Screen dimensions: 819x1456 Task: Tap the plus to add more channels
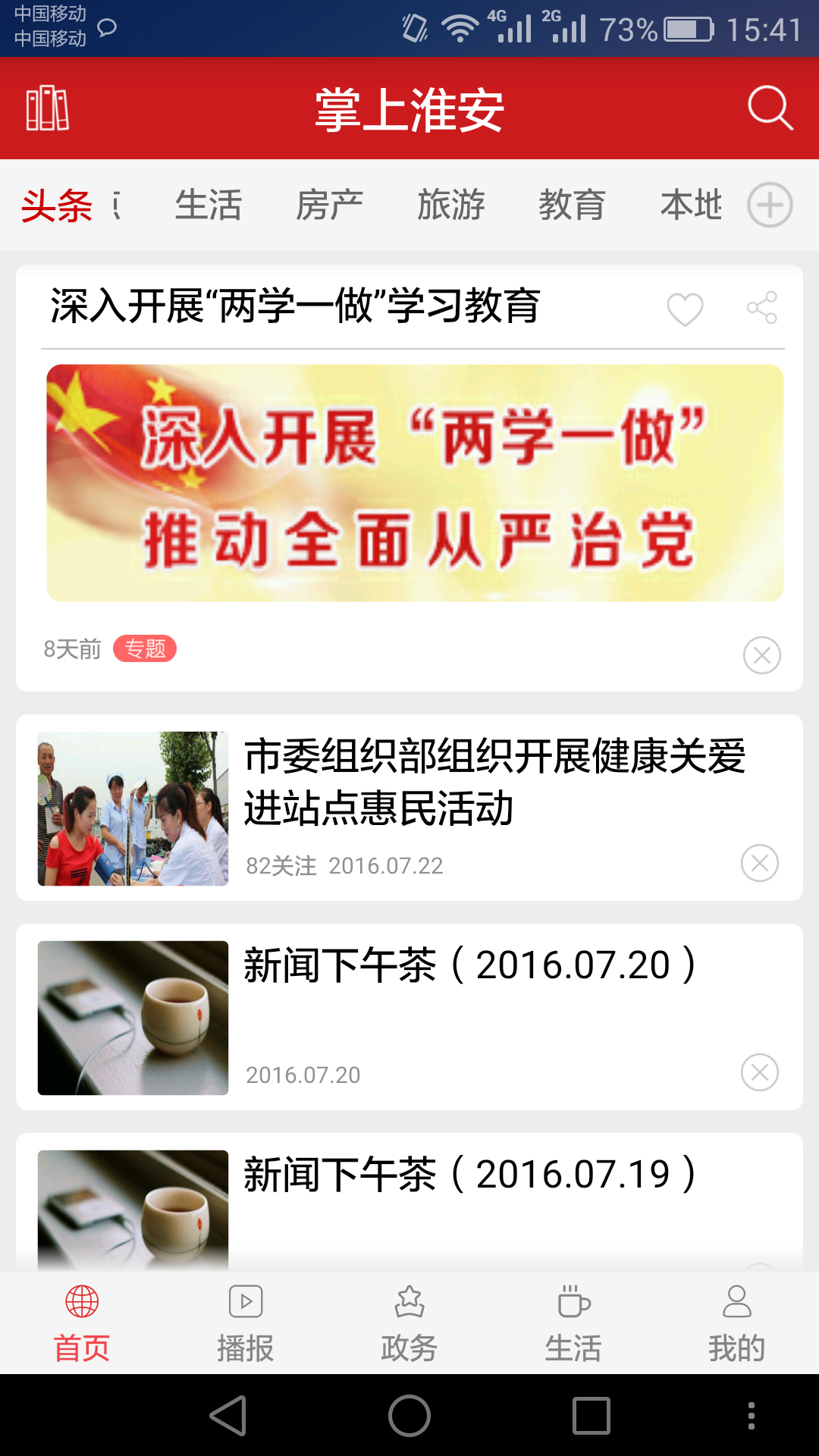coord(770,204)
